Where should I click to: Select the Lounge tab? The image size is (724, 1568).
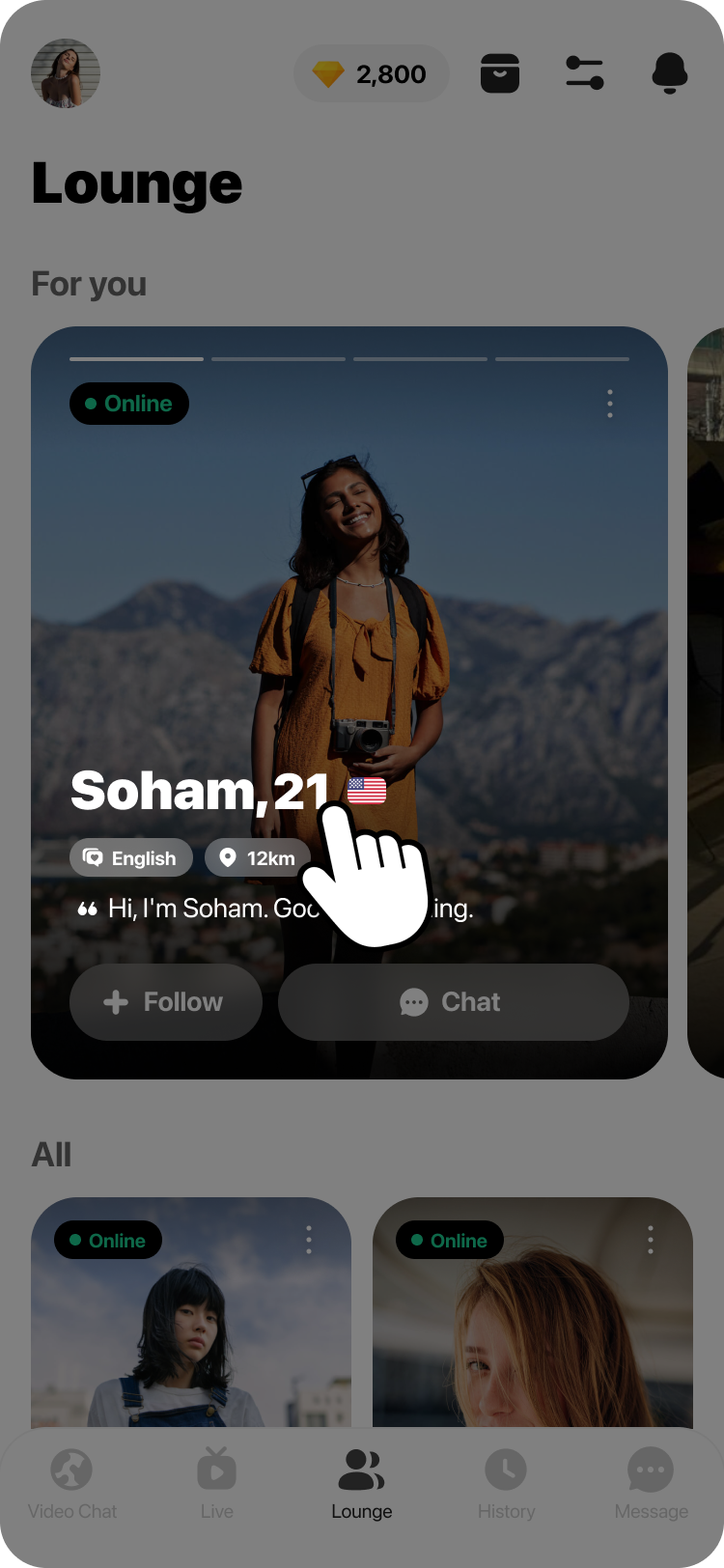(x=362, y=1483)
